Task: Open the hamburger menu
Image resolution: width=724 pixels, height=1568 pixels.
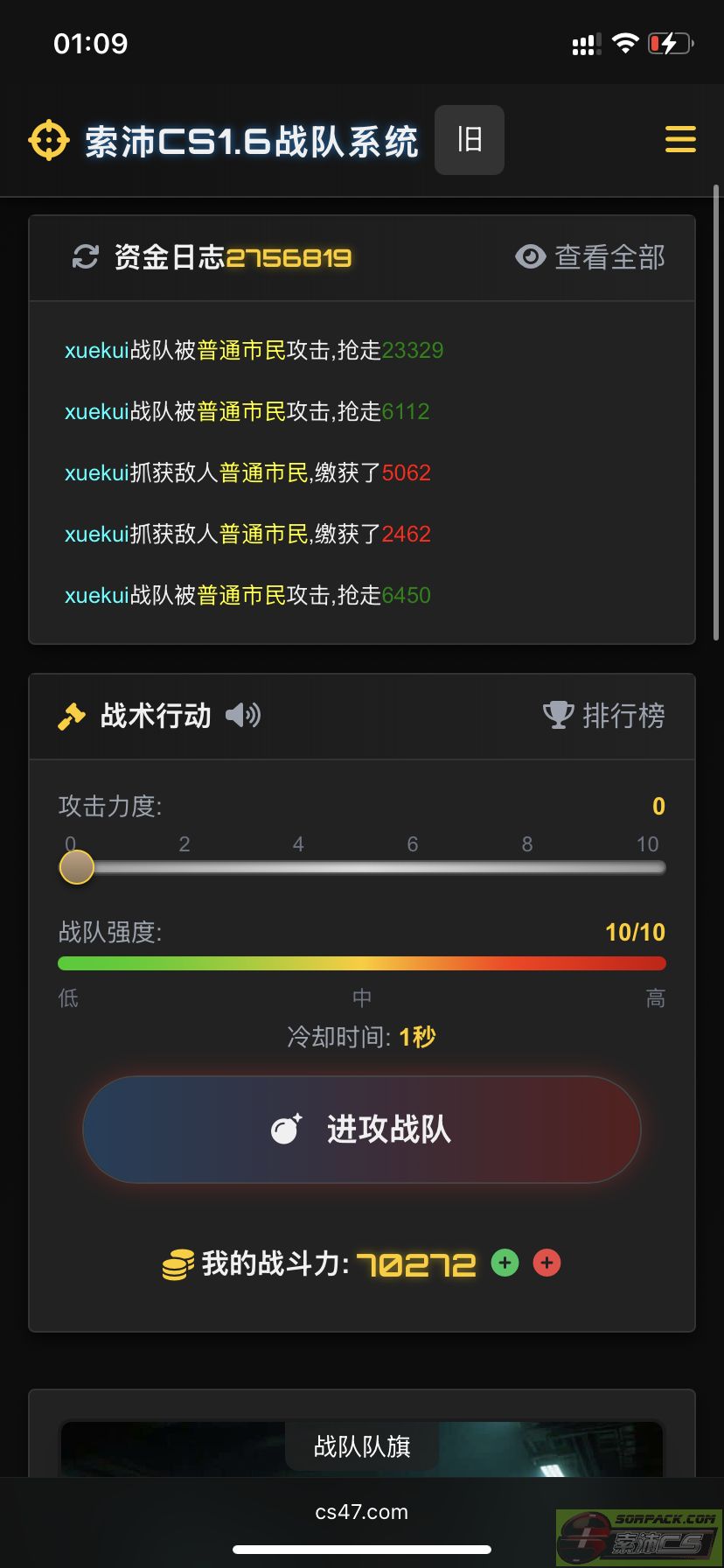Action: point(680,140)
